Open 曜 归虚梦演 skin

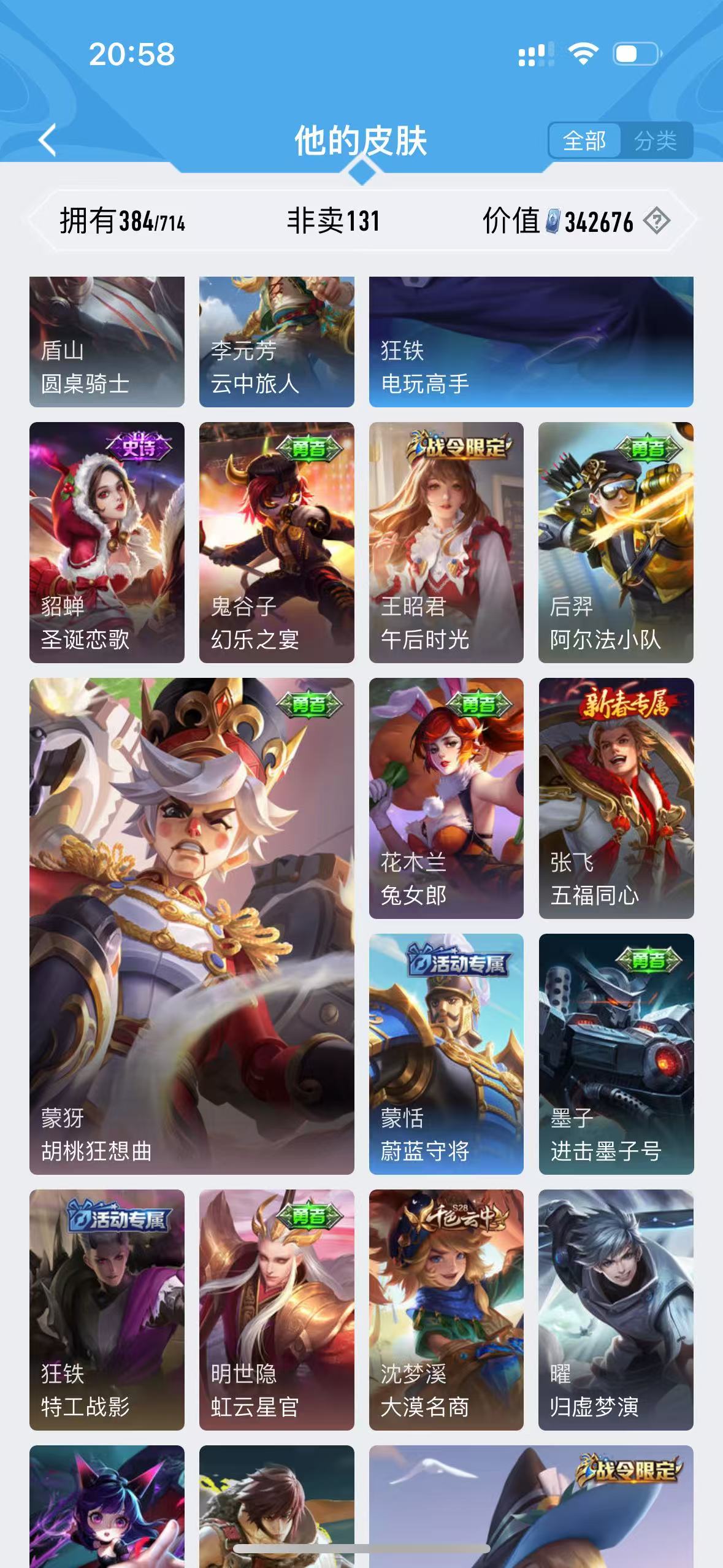(x=616, y=1310)
